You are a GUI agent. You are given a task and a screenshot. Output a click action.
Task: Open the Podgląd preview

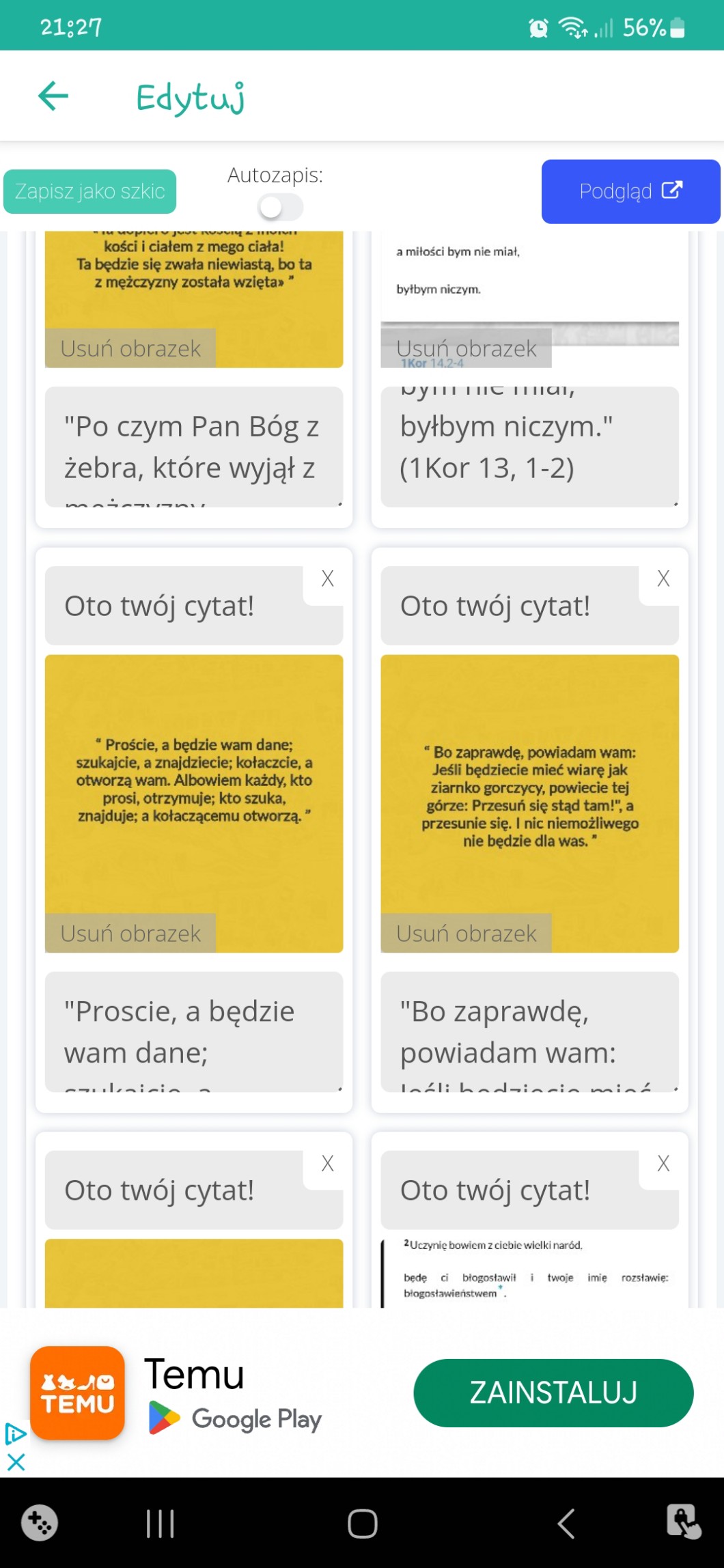pos(630,191)
